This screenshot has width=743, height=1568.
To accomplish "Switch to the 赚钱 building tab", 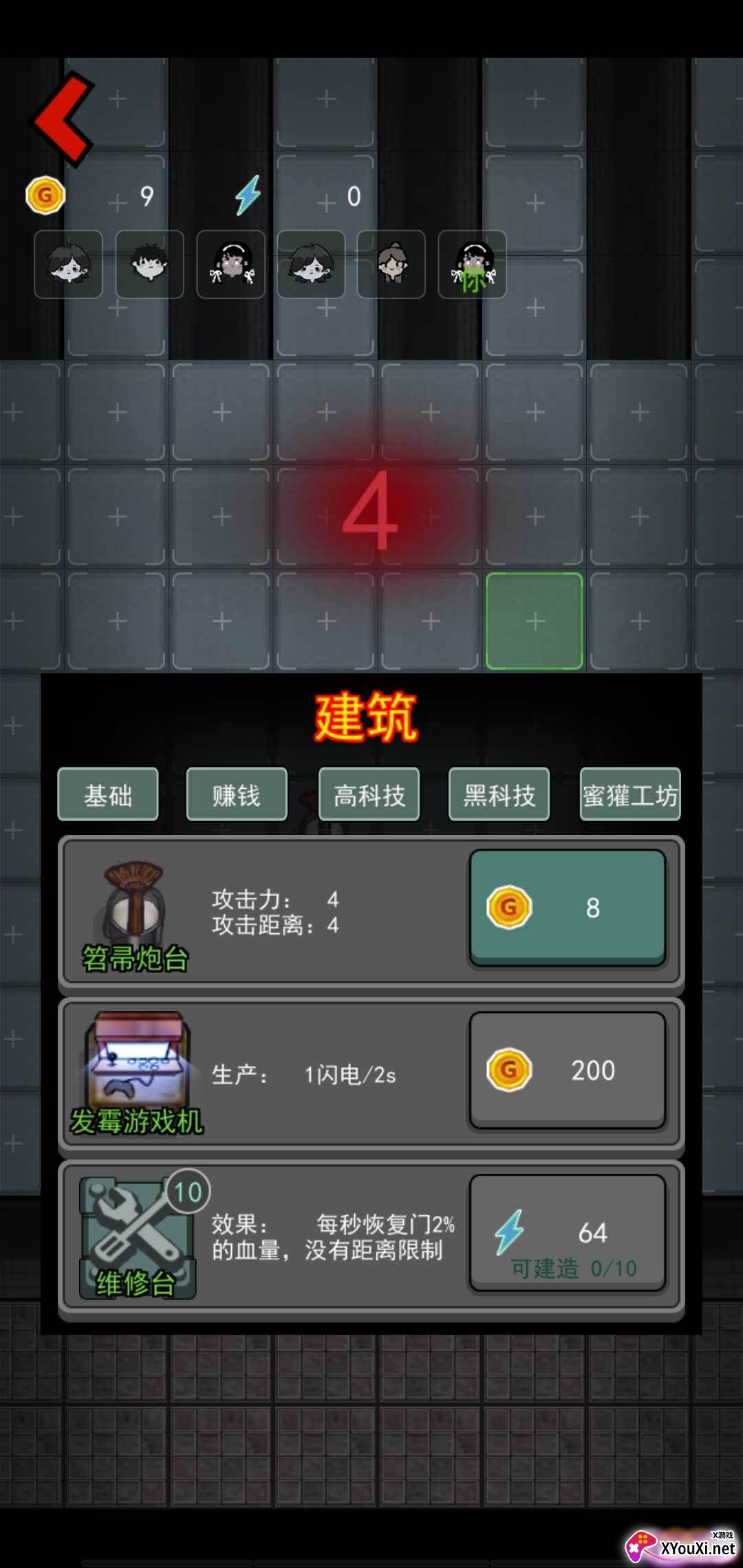I will pos(237,795).
